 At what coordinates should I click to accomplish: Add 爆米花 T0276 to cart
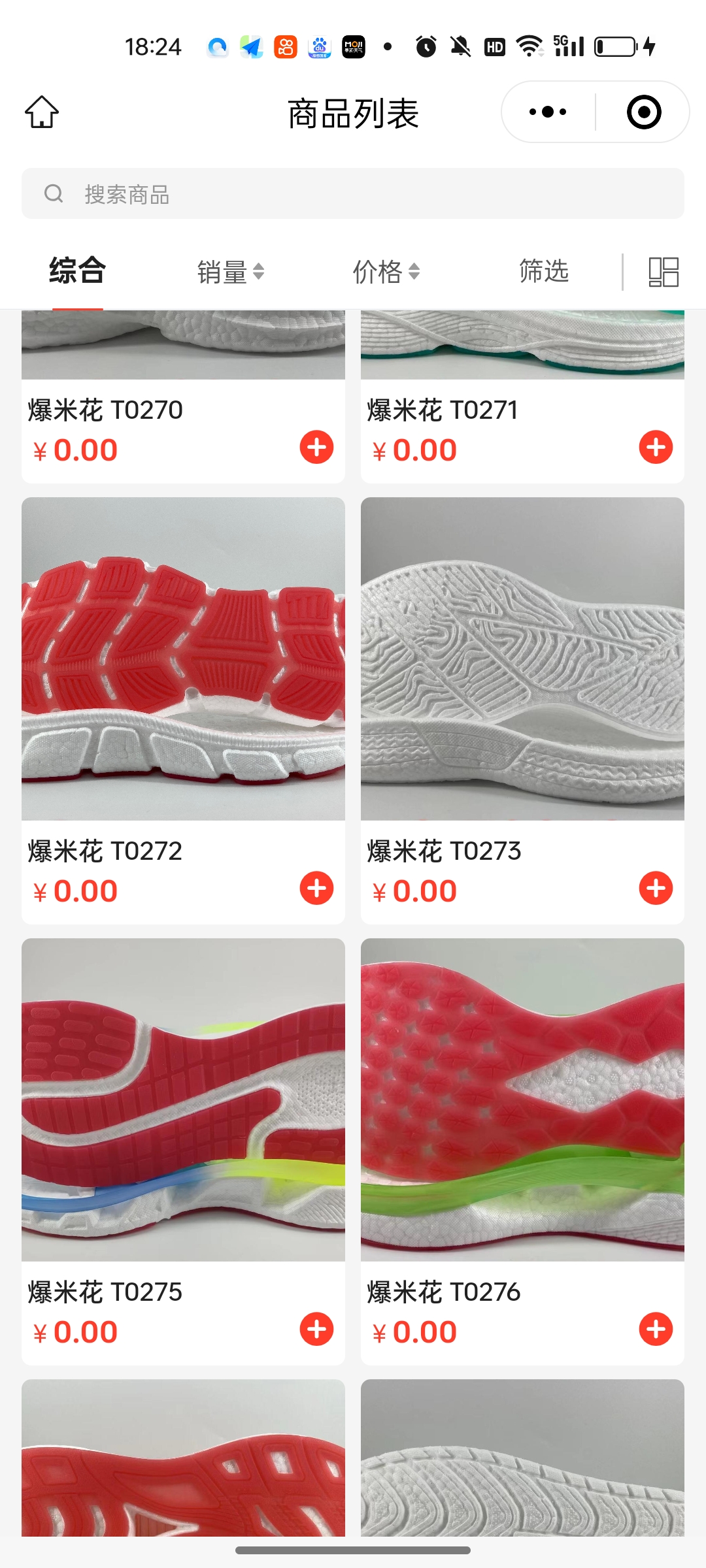pos(656,1330)
